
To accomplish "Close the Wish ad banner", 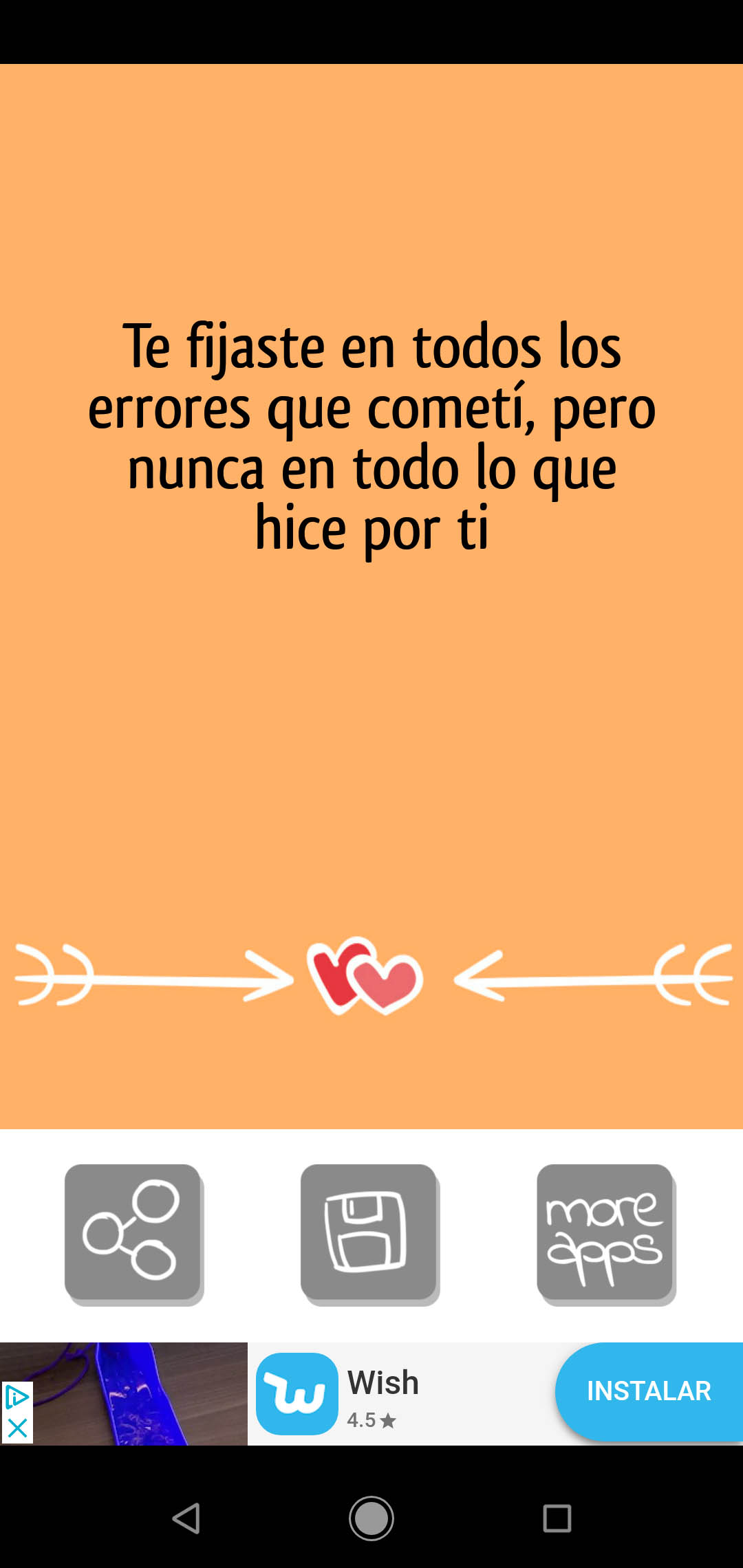I will (x=17, y=1428).
